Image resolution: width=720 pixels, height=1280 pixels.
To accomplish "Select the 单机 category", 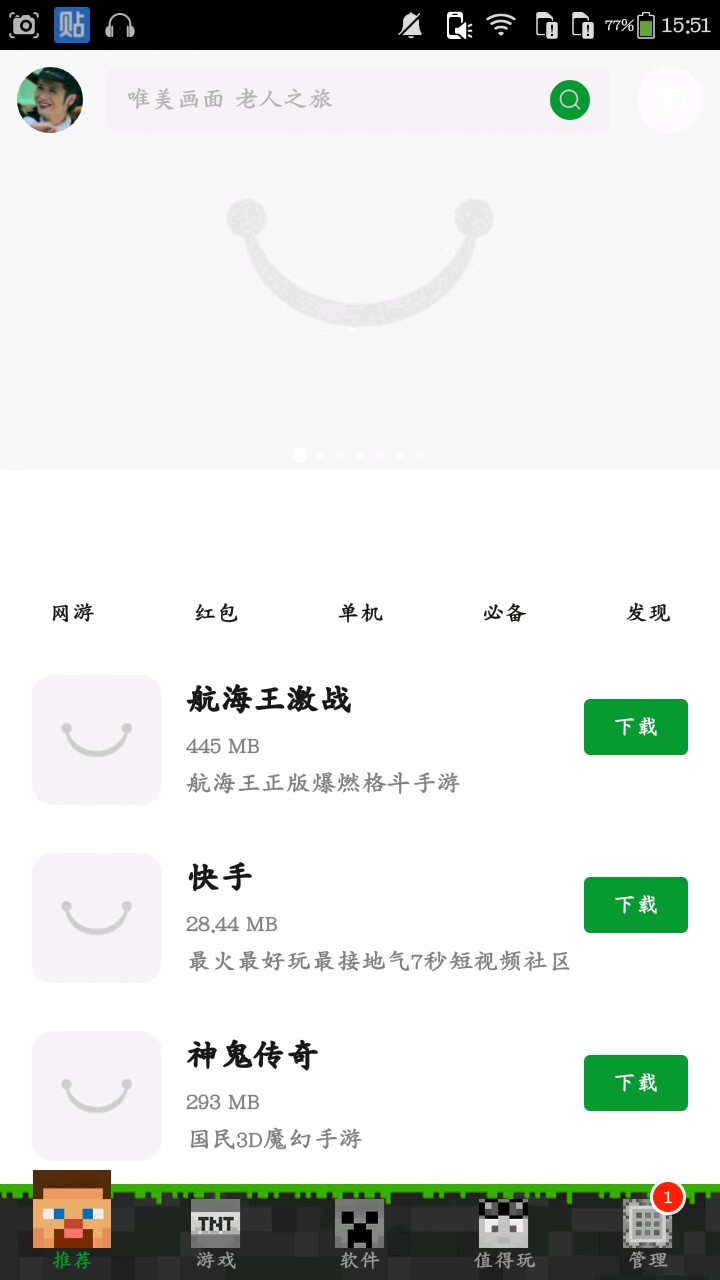I will [x=360, y=613].
